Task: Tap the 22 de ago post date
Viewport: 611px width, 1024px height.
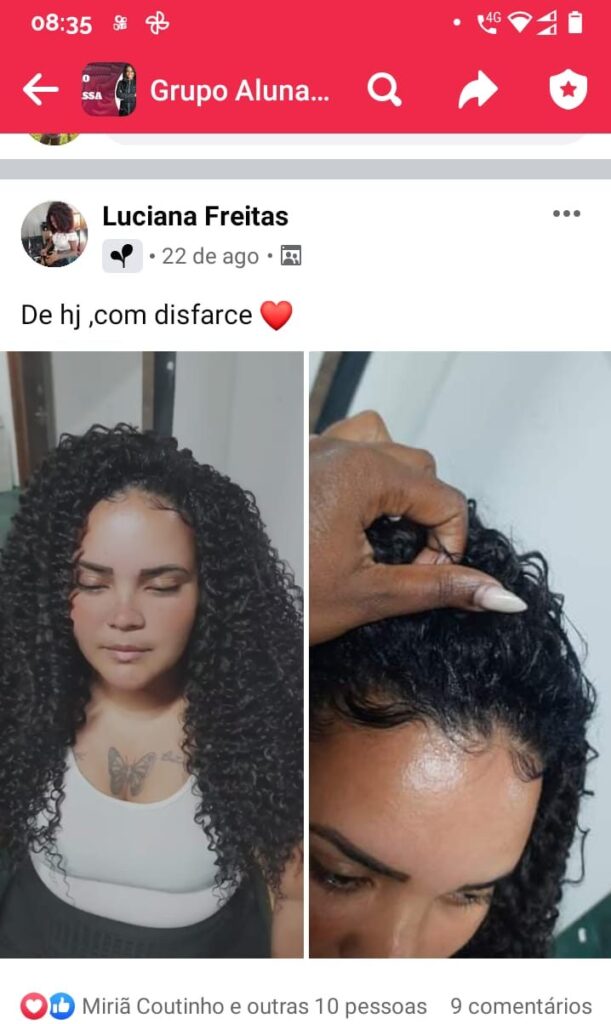Action: pyautogui.click(x=210, y=257)
